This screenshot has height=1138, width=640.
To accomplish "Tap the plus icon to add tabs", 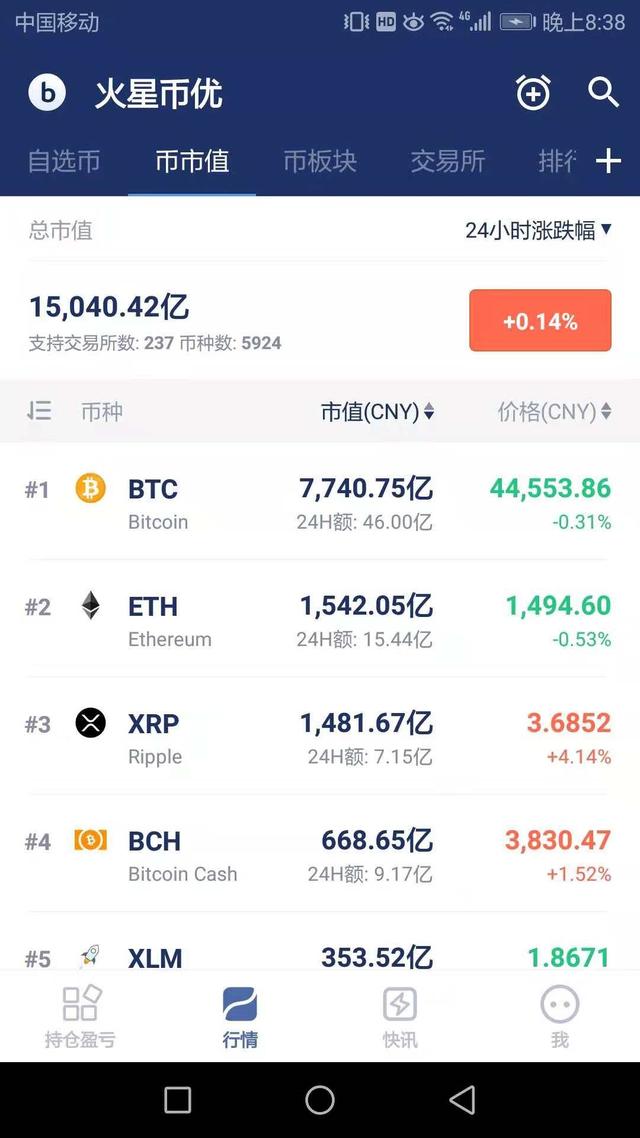I will (x=608, y=161).
